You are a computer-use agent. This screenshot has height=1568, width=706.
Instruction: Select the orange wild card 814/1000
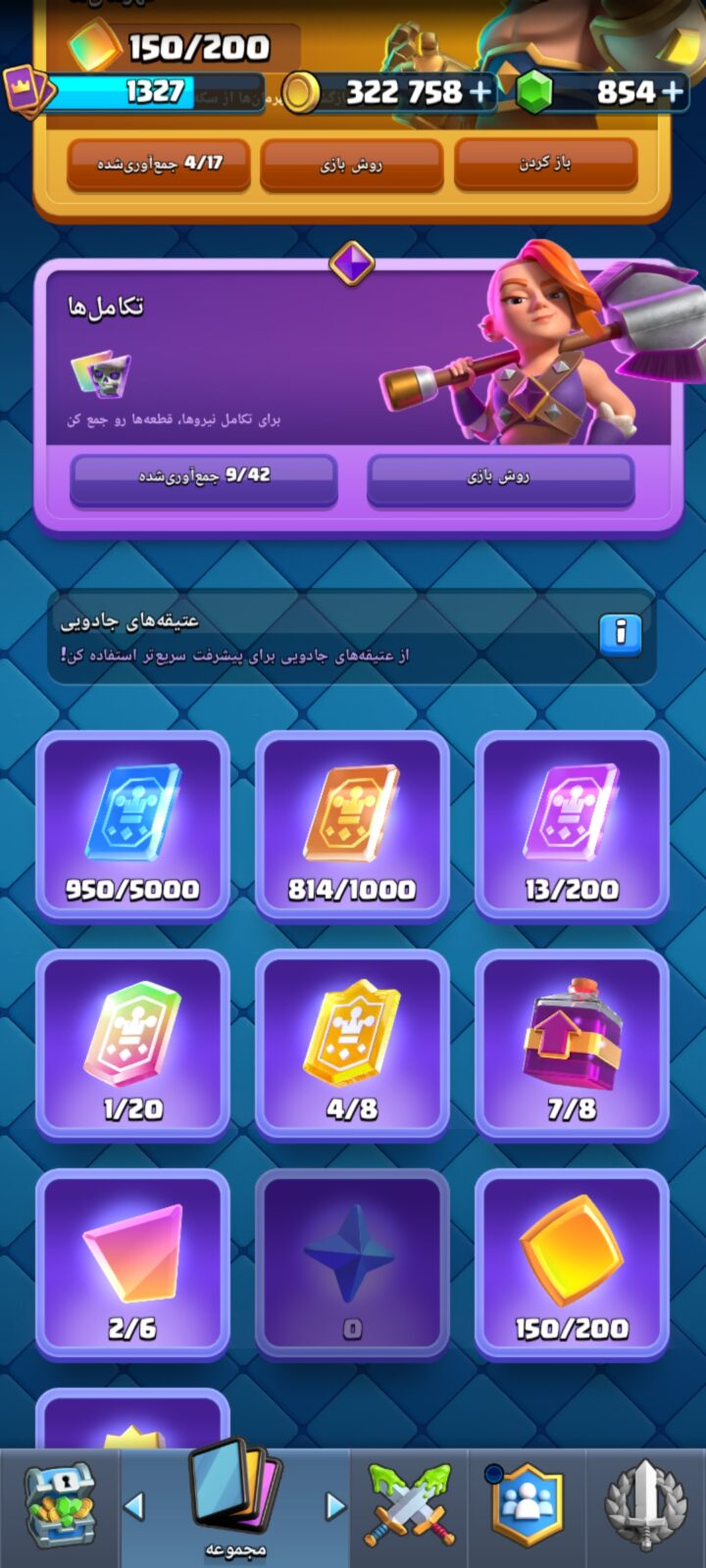click(352, 824)
